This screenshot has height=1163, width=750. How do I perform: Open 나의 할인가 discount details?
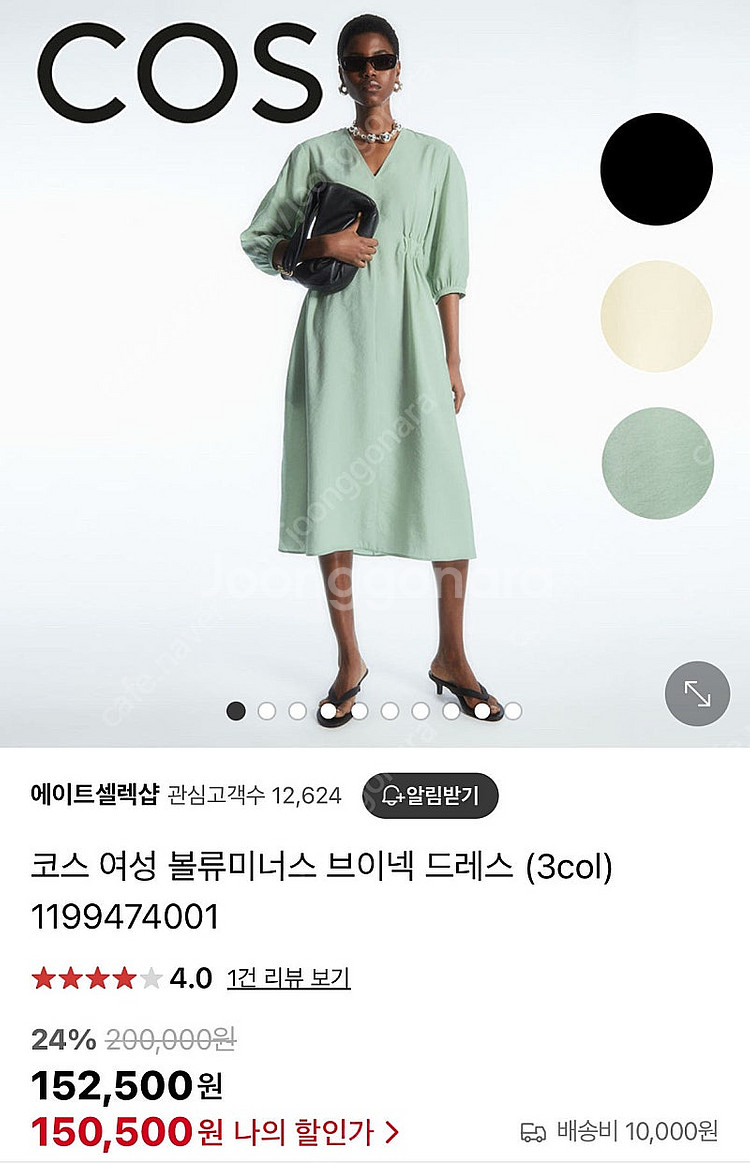pyautogui.click(x=316, y=1132)
